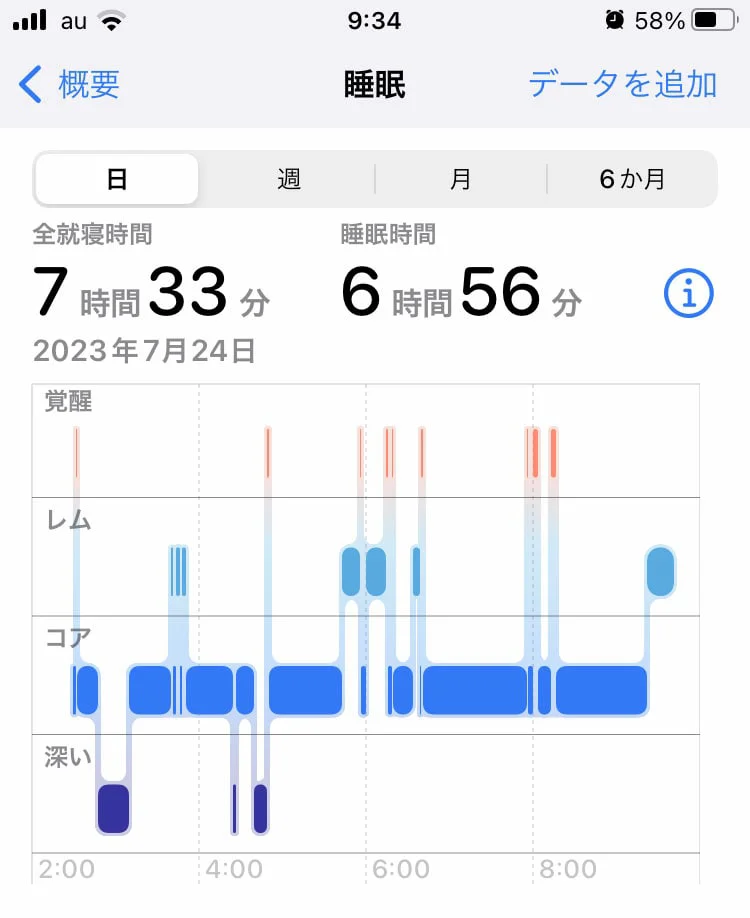This screenshot has width=750, height=918.
Task: Show the 6か月 sleep view
Action: tap(632, 180)
